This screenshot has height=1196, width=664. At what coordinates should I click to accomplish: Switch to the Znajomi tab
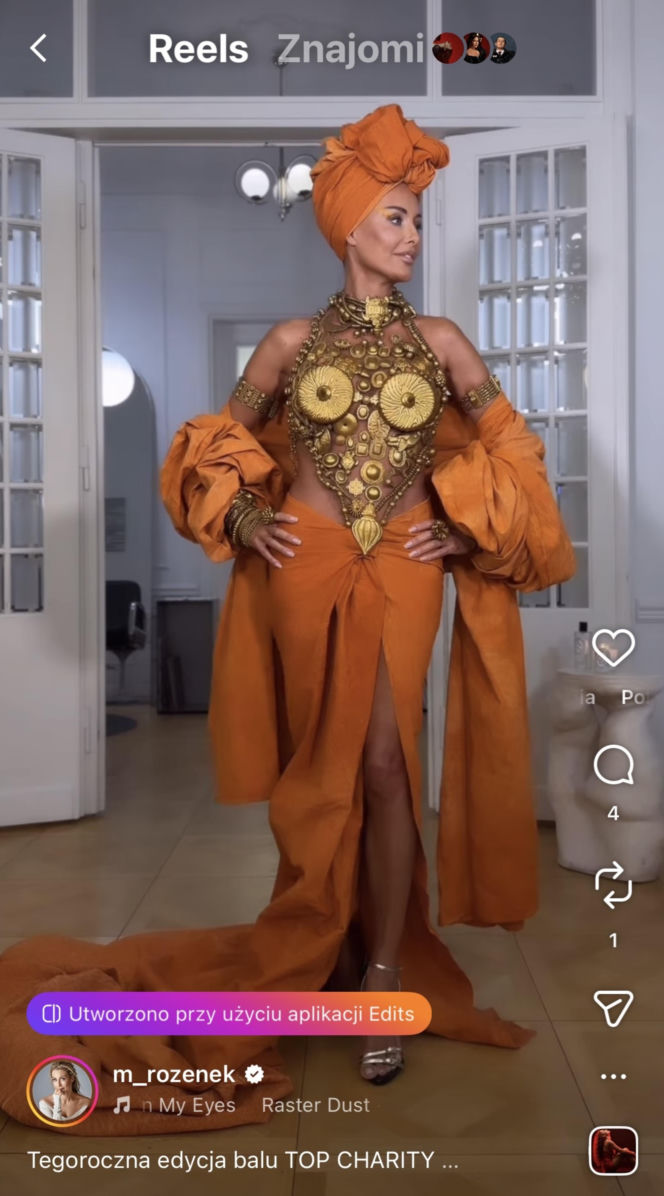click(351, 49)
